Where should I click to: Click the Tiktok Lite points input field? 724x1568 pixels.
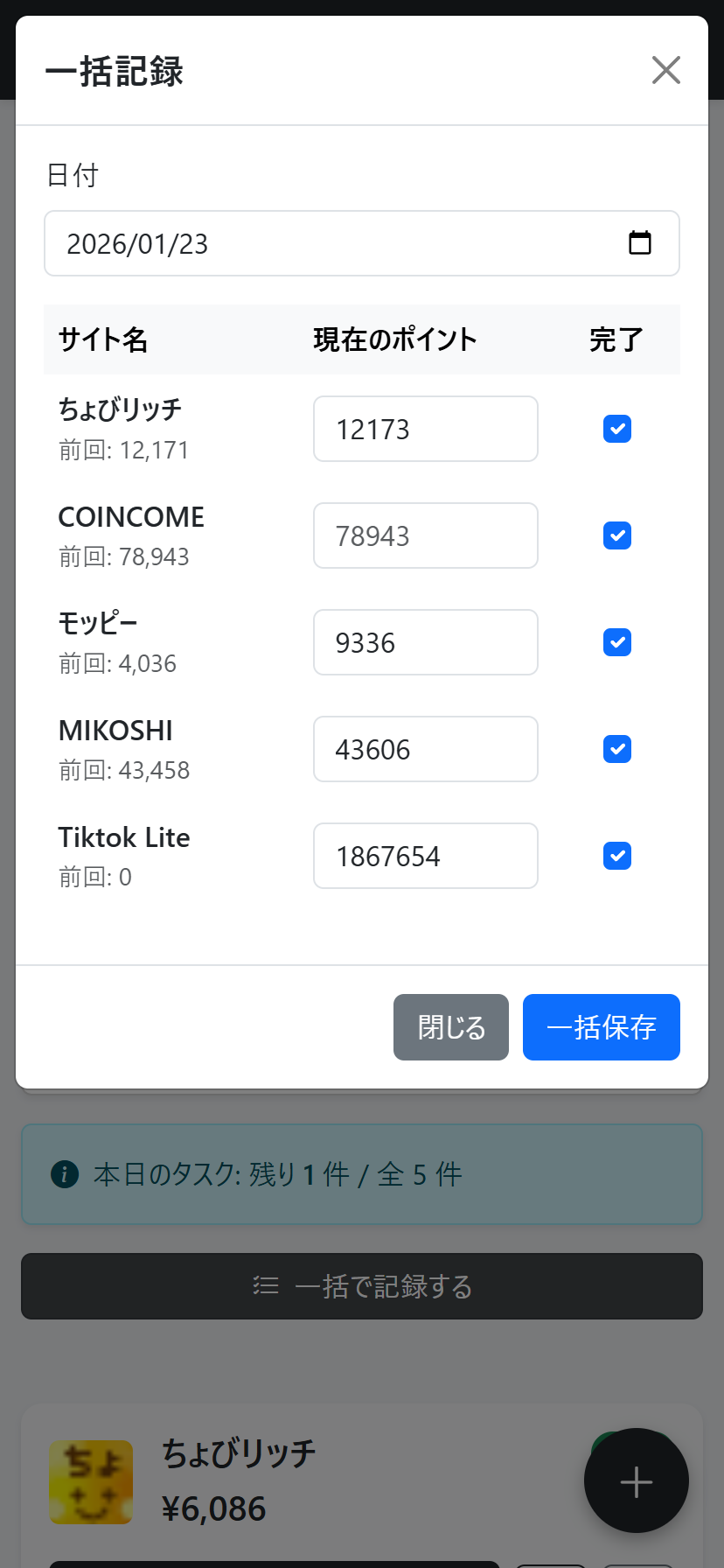425,856
